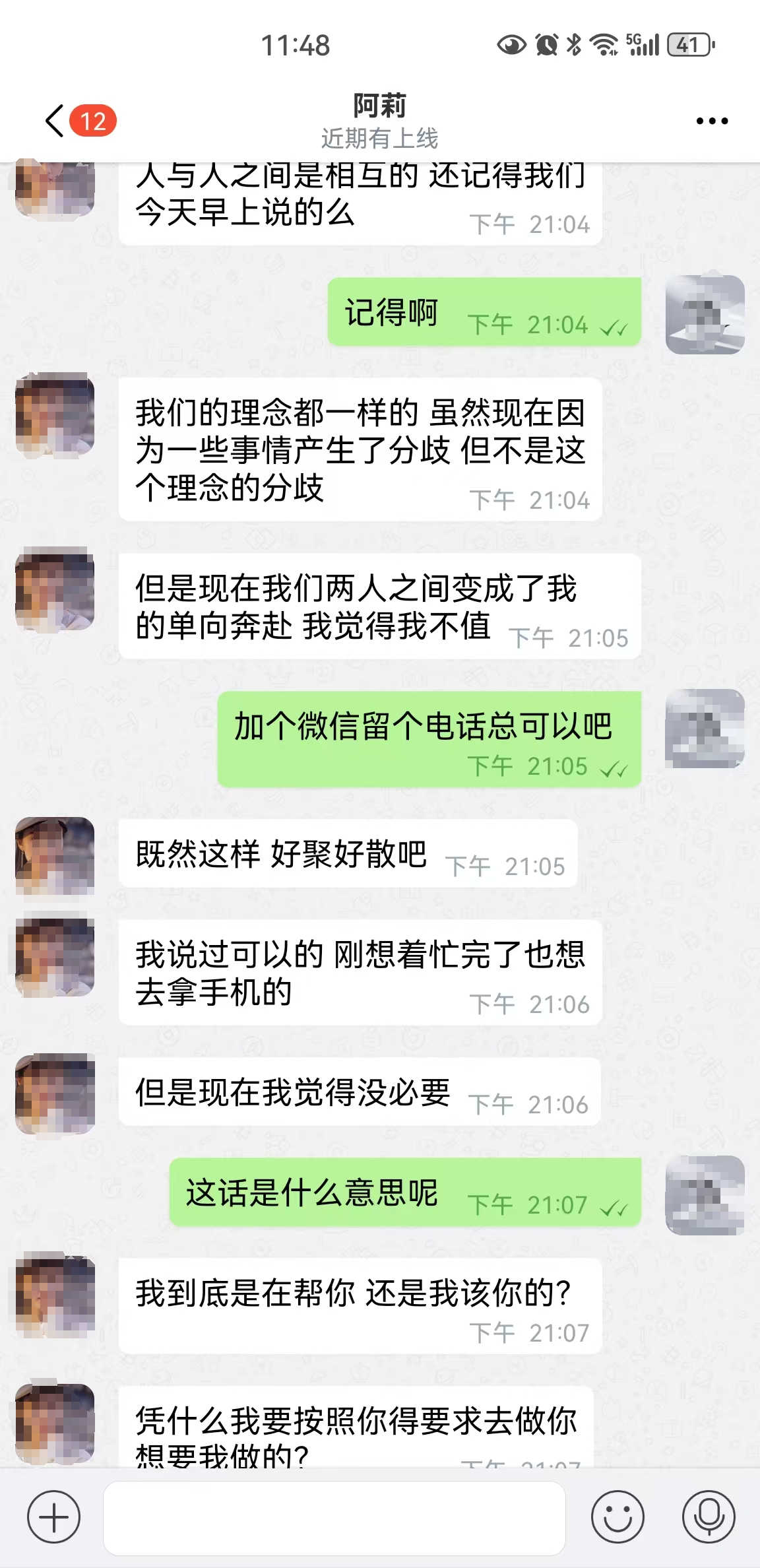760x1568 pixels.
Task: Open the three-dot overflow menu
Action: point(712,121)
